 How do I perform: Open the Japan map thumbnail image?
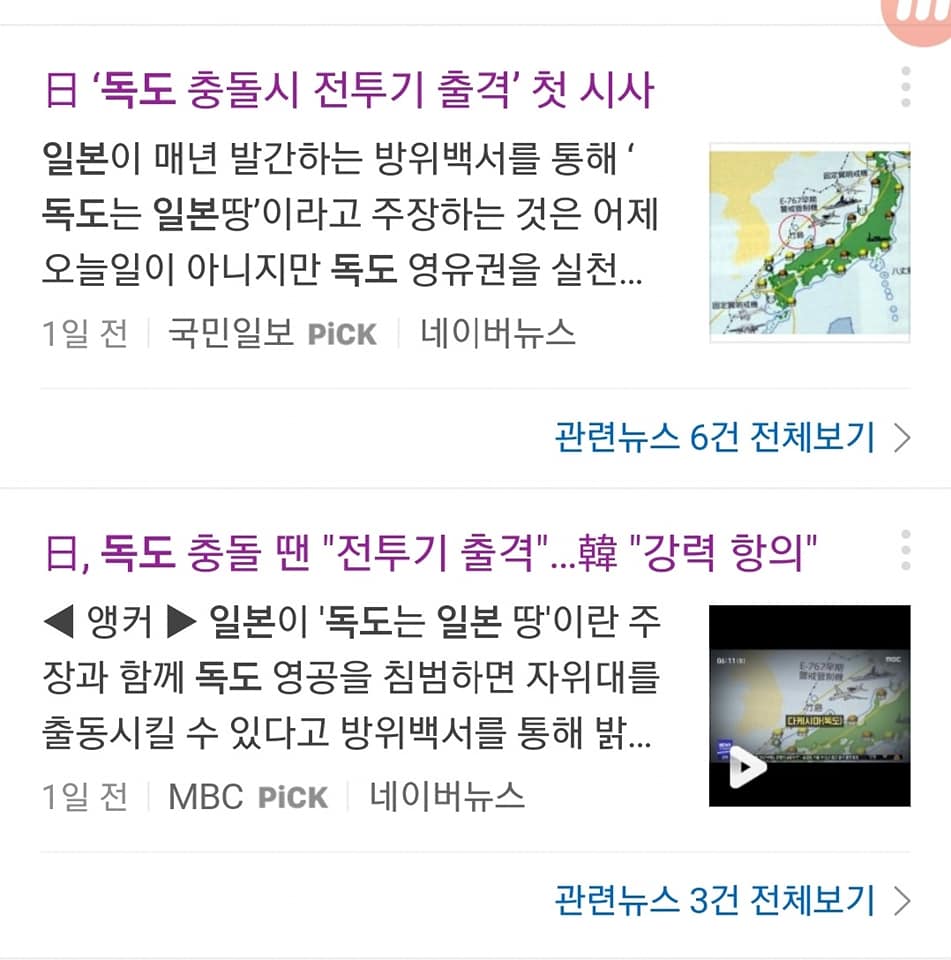click(809, 243)
